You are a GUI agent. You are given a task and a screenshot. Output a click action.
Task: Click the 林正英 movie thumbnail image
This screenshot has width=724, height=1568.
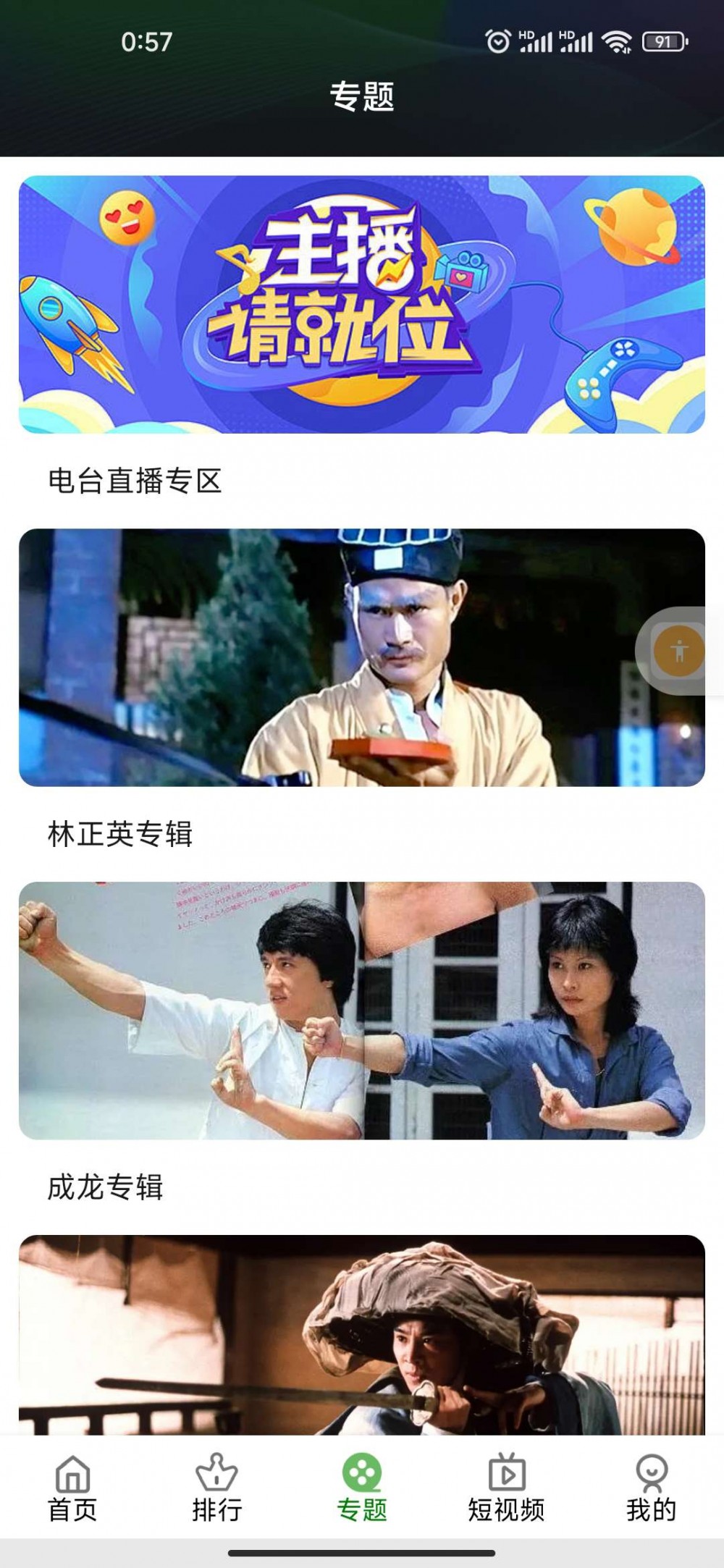click(361, 657)
